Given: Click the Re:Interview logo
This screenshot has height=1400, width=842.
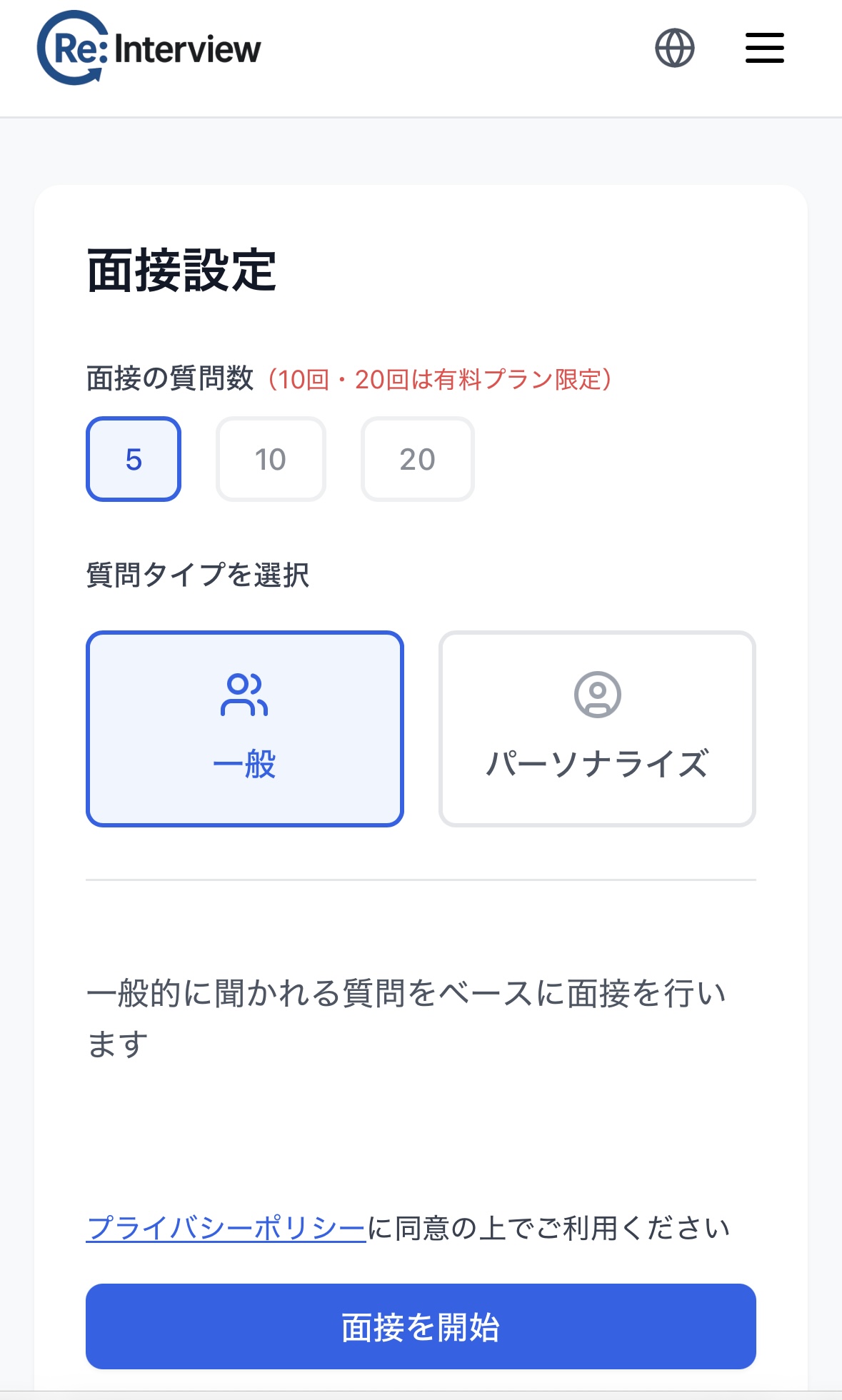Looking at the screenshot, I should (150, 49).
